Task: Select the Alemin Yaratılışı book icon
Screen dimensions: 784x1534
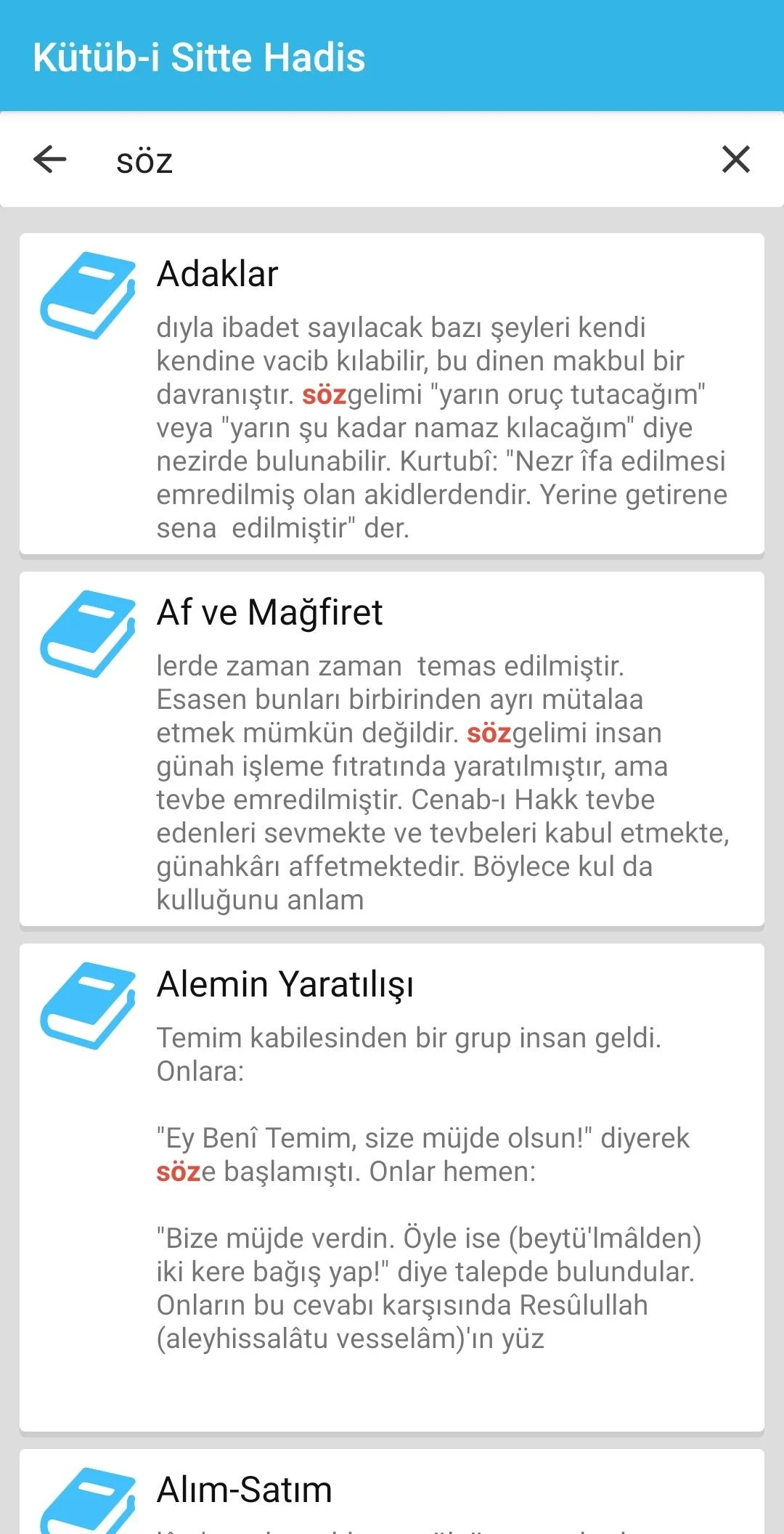Action: point(87,1002)
